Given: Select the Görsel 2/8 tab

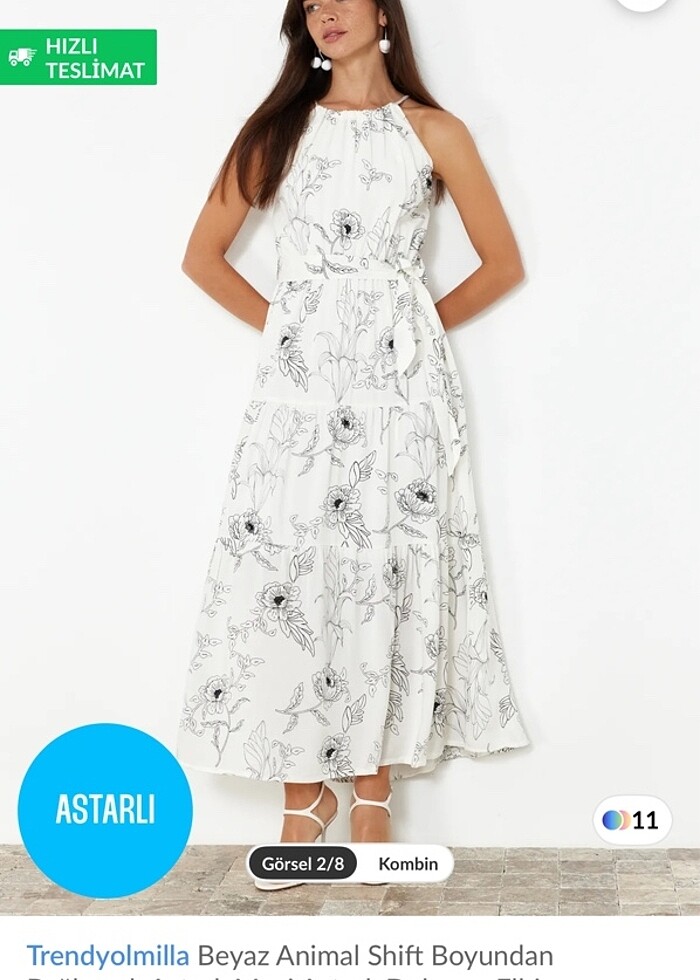Looking at the screenshot, I should coord(301,863).
